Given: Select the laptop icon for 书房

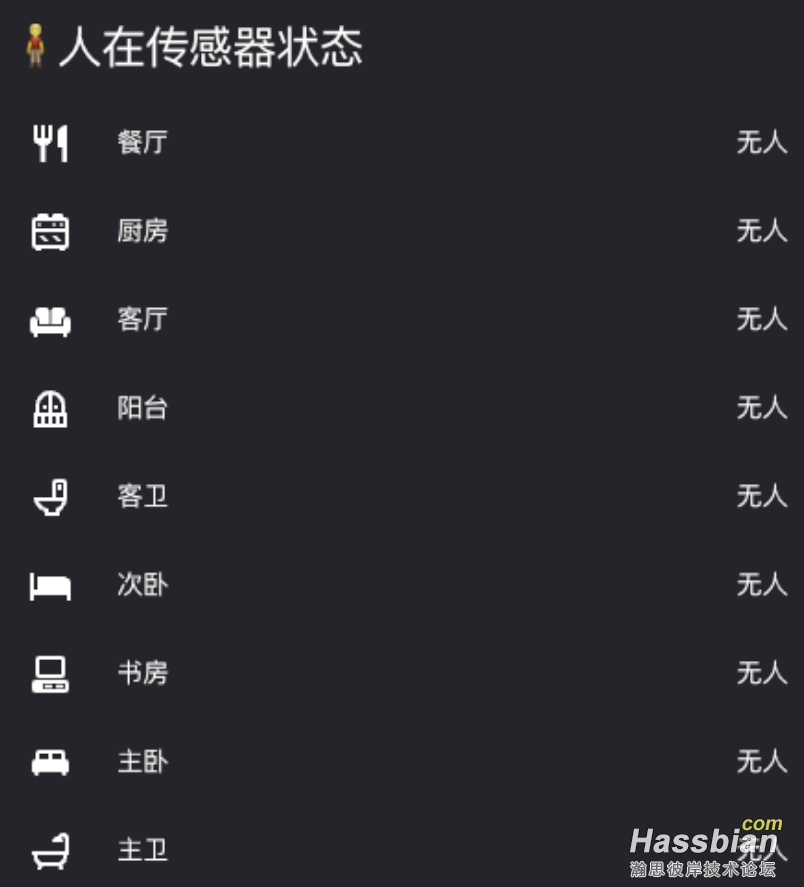Looking at the screenshot, I should [x=50, y=674].
